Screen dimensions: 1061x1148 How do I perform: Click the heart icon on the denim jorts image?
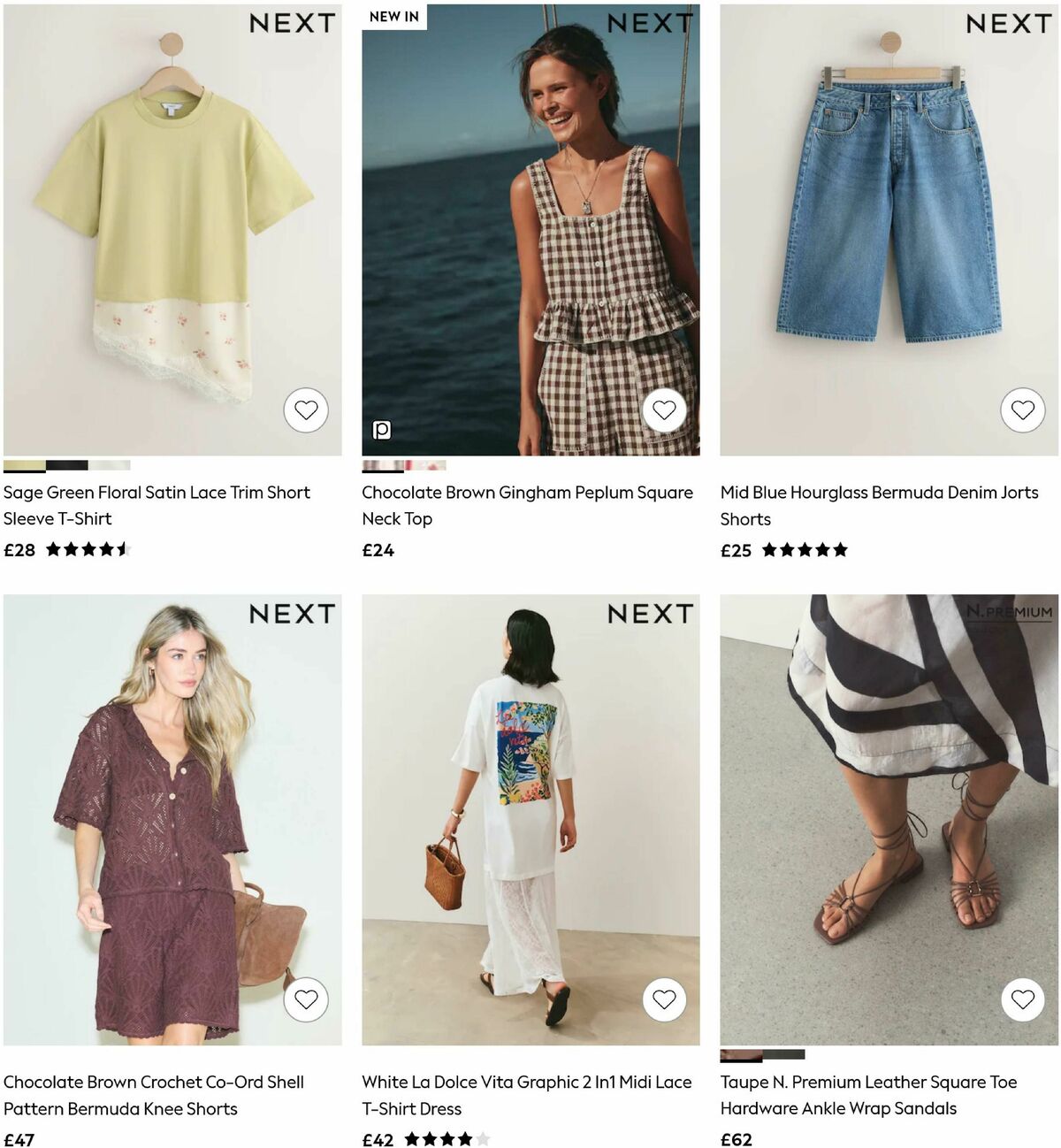(1024, 410)
